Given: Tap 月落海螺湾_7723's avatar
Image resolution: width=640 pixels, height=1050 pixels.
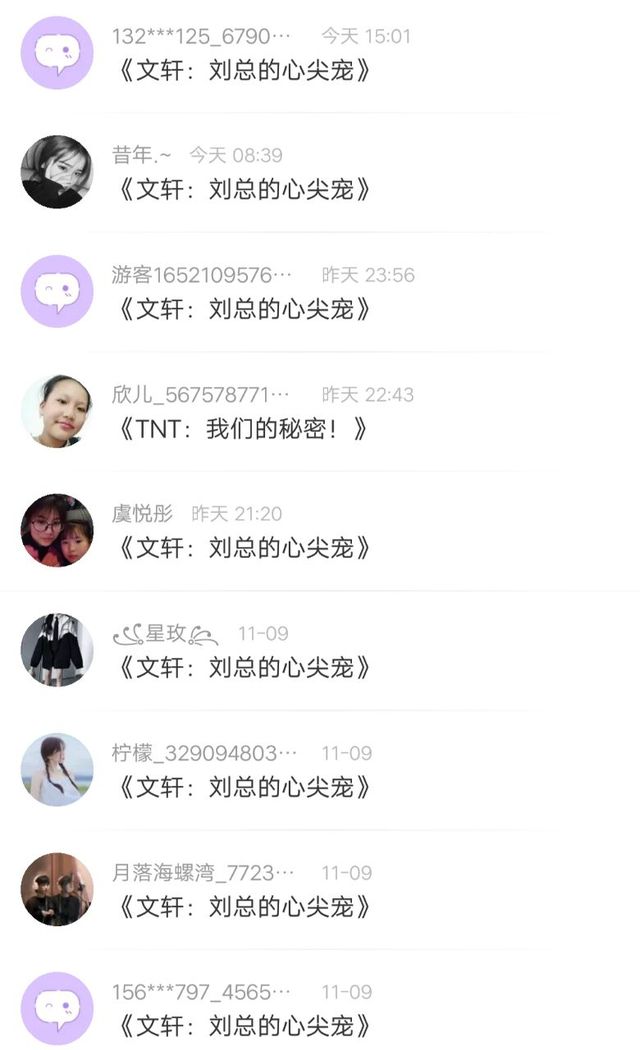Looking at the screenshot, I should (57, 889).
